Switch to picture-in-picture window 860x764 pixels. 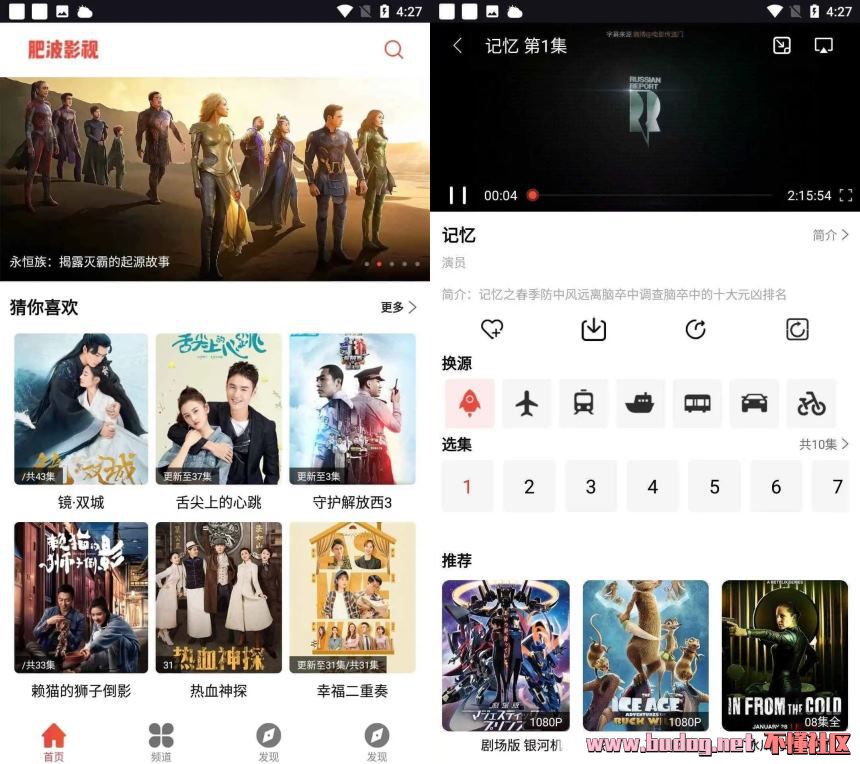782,46
